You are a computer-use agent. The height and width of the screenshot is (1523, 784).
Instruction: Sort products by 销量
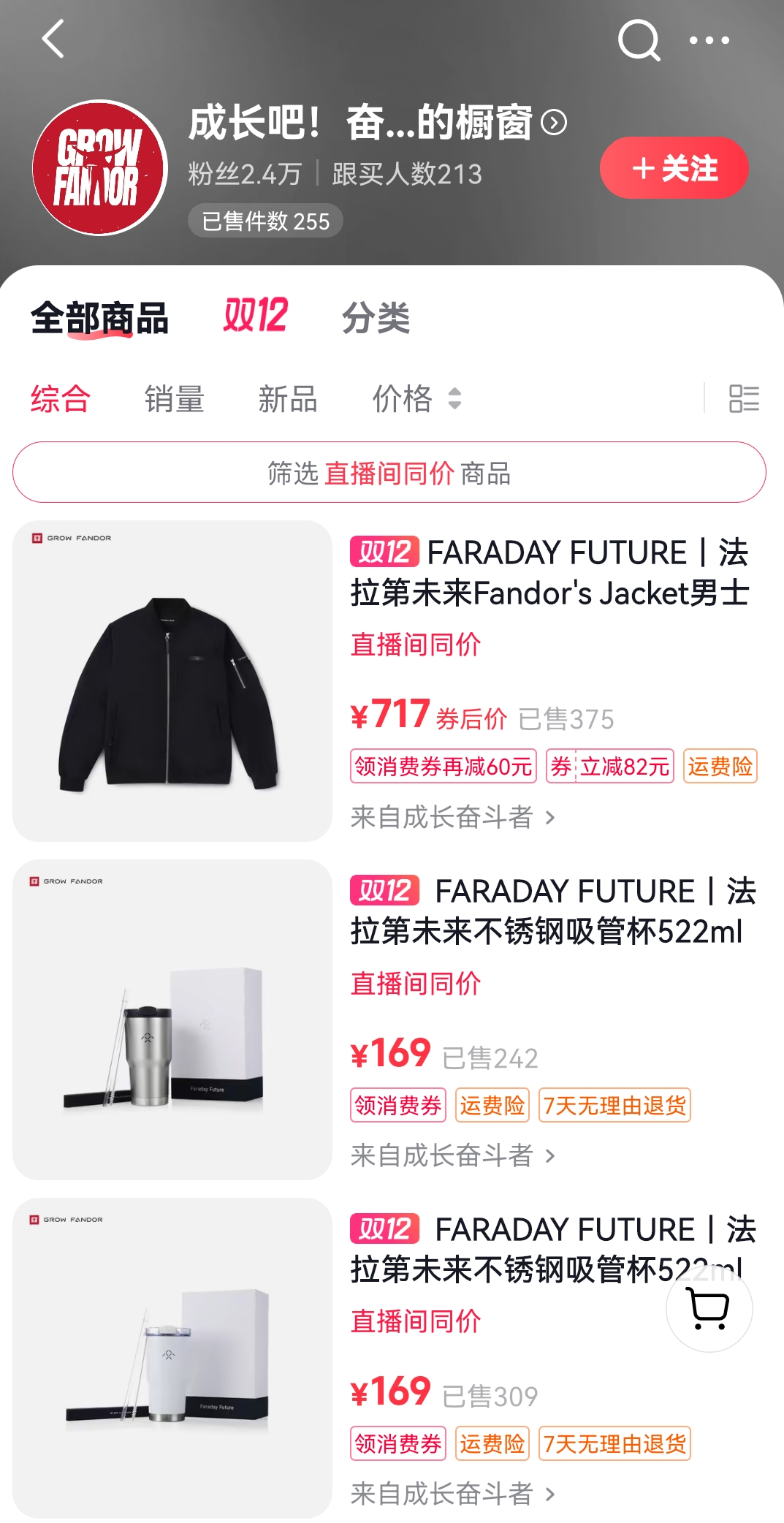coord(174,399)
